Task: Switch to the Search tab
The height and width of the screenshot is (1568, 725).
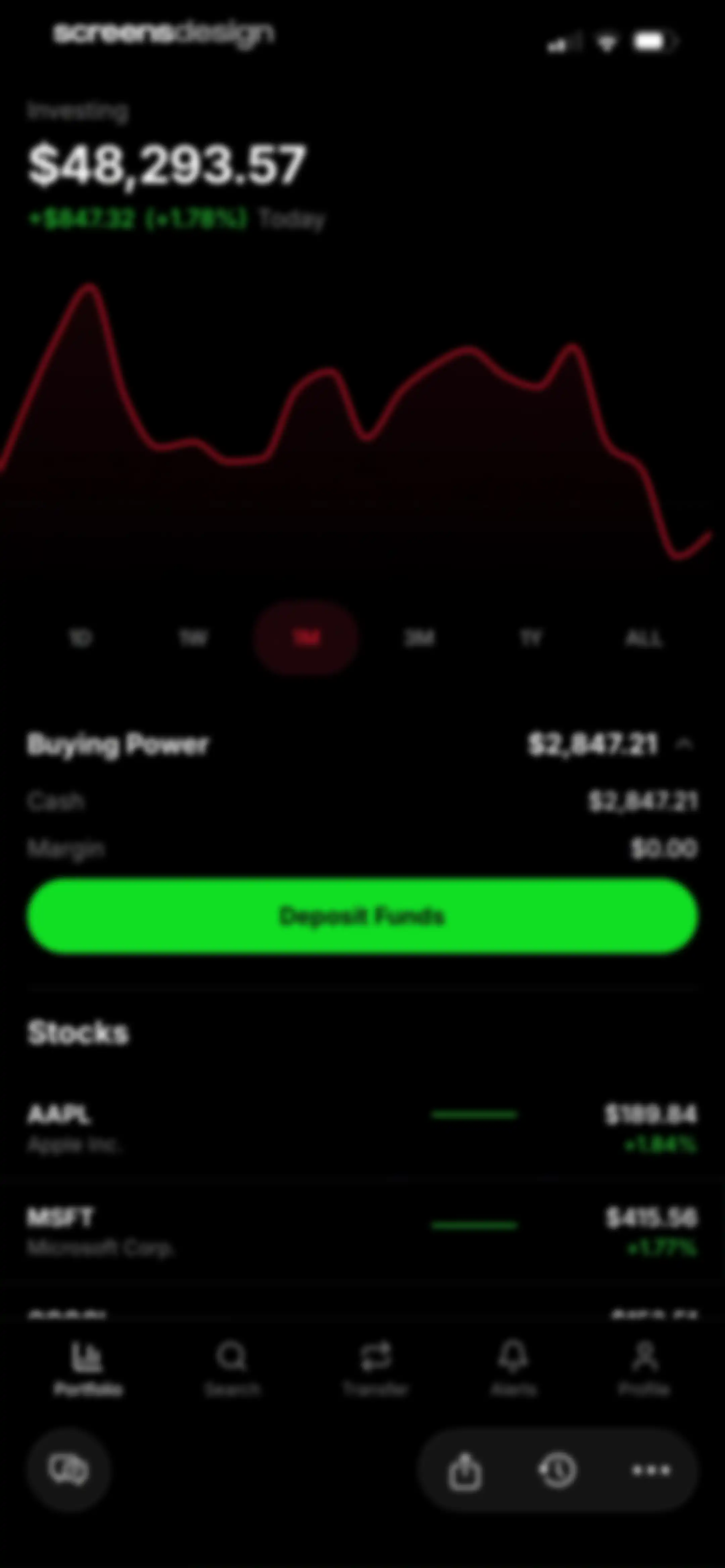Action: tap(232, 1369)
